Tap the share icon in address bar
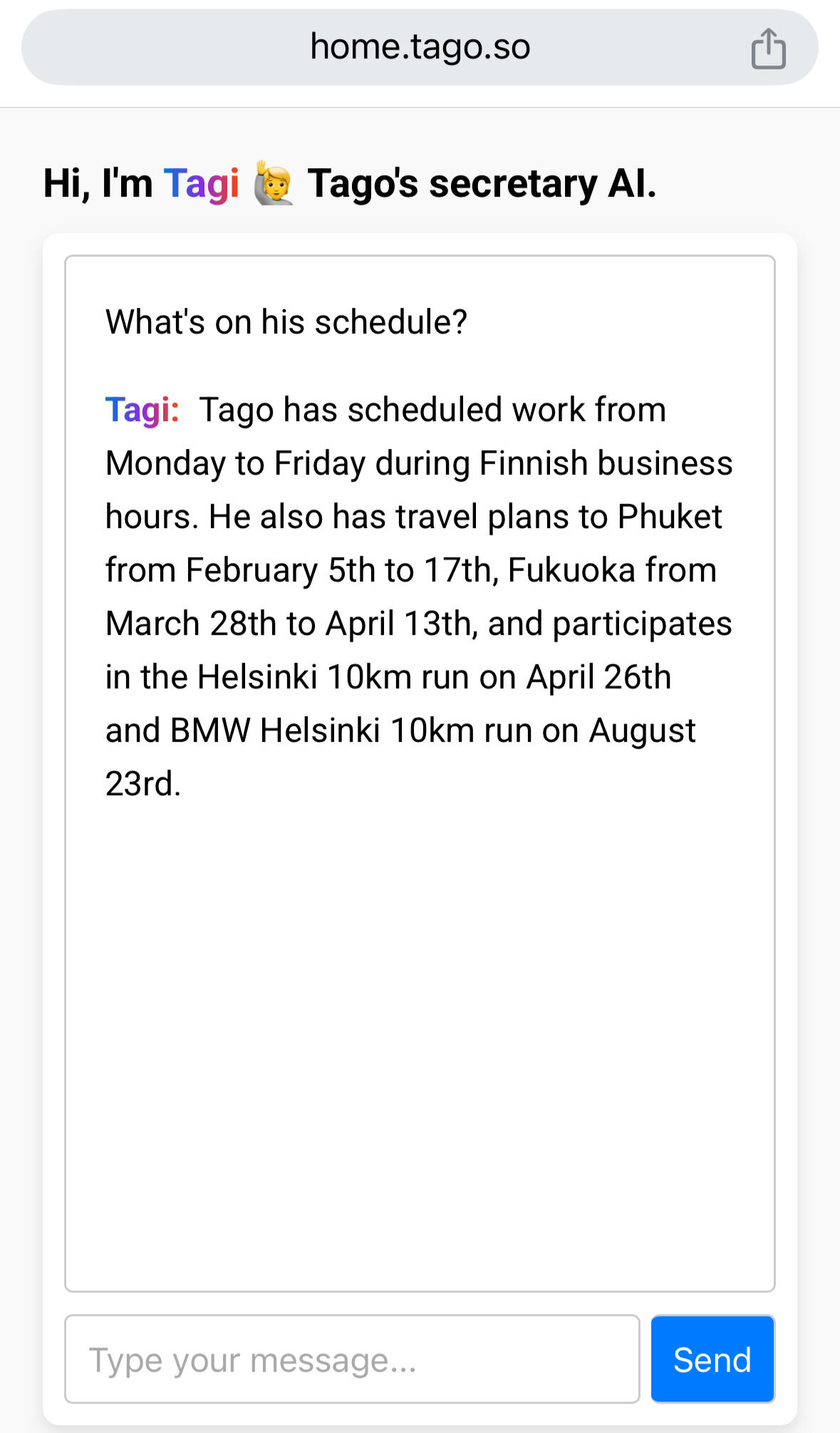The width and height of the screenshot is (840, 1433). (x=768, y=48)
